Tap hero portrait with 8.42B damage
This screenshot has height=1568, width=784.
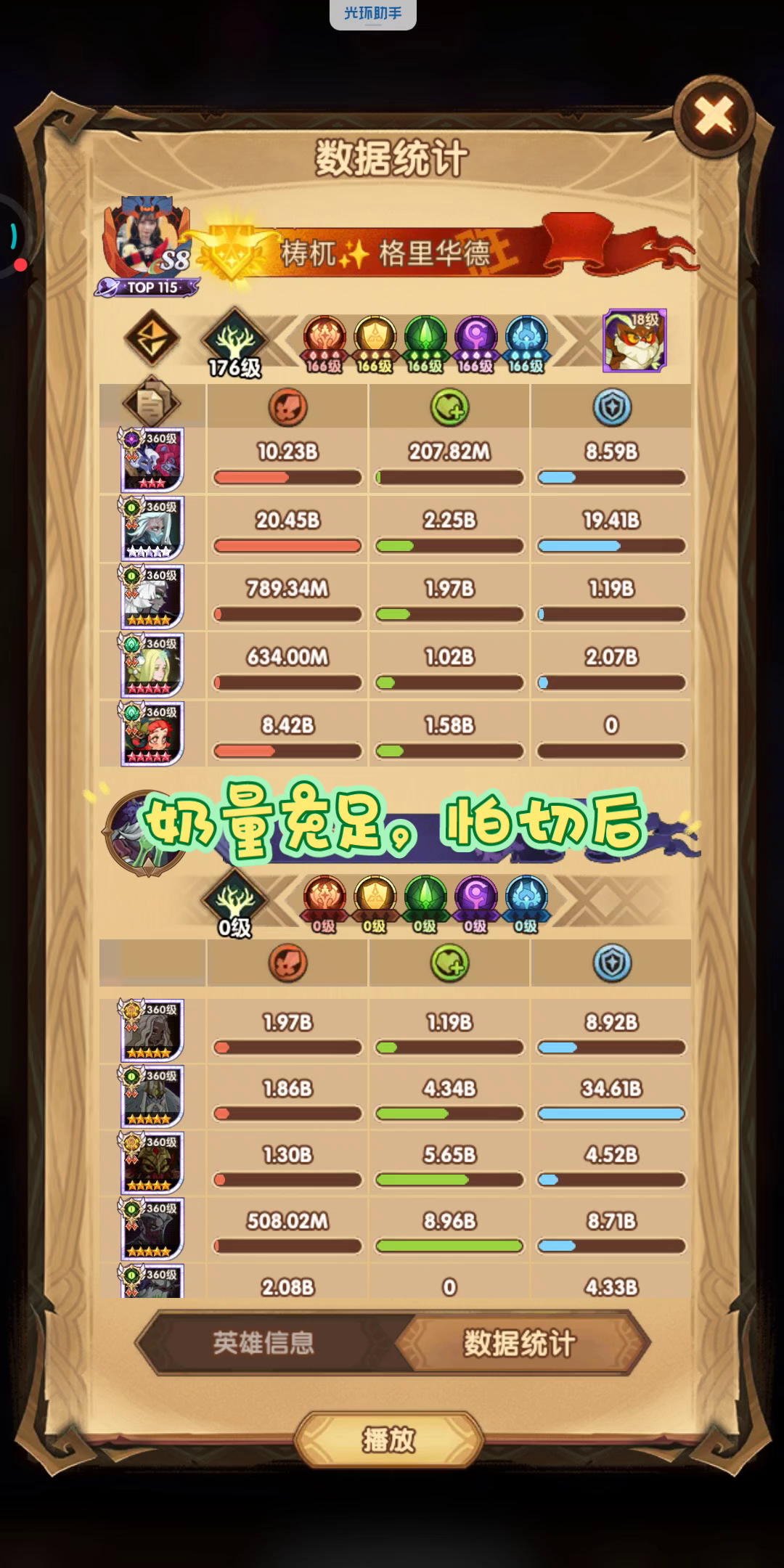click(152, 733)
